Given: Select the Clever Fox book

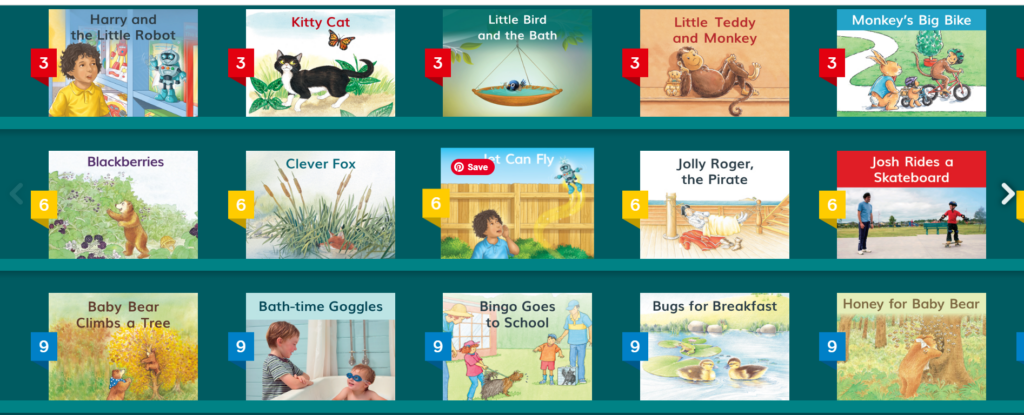Looking at the screenshot, I should point(320,205).
